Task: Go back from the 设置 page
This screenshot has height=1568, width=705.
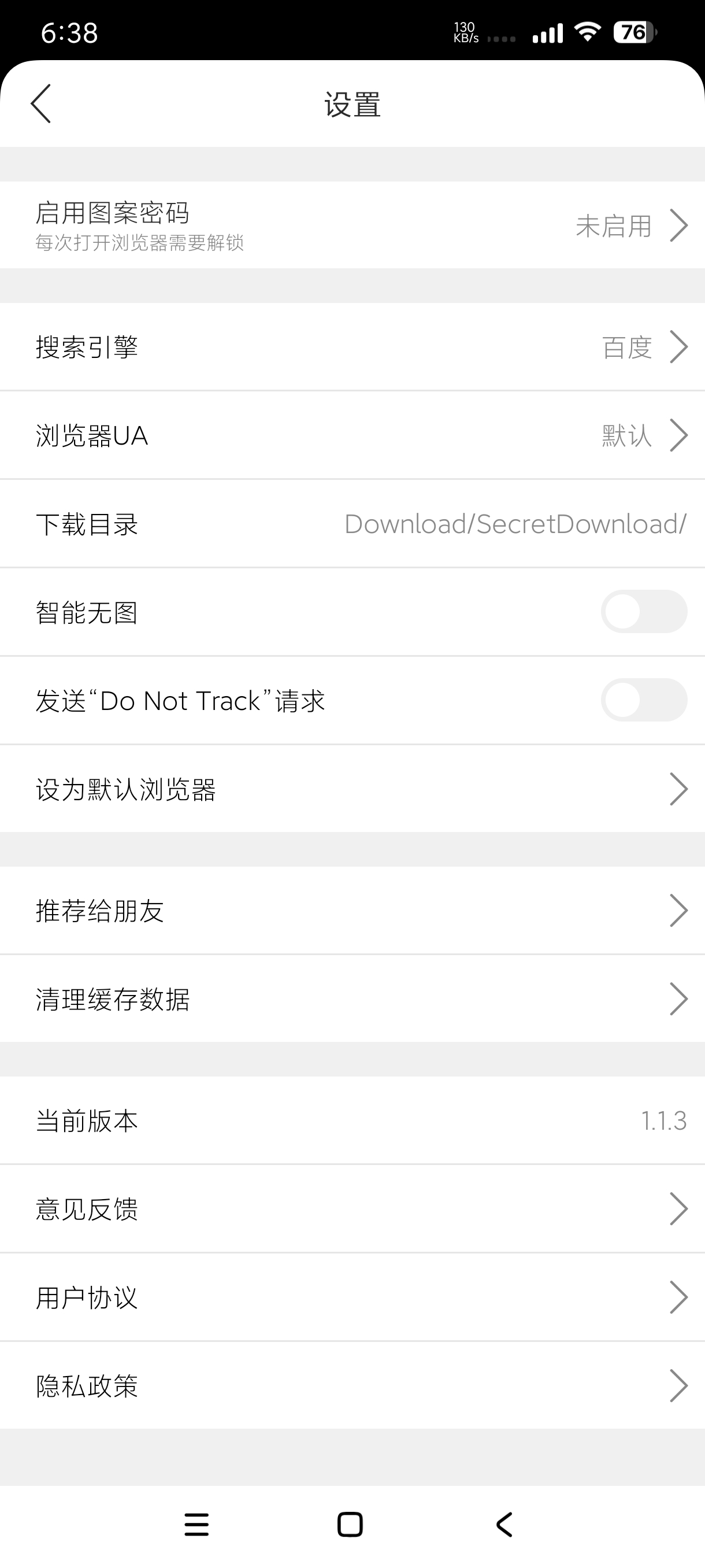Action: point(41,104)
